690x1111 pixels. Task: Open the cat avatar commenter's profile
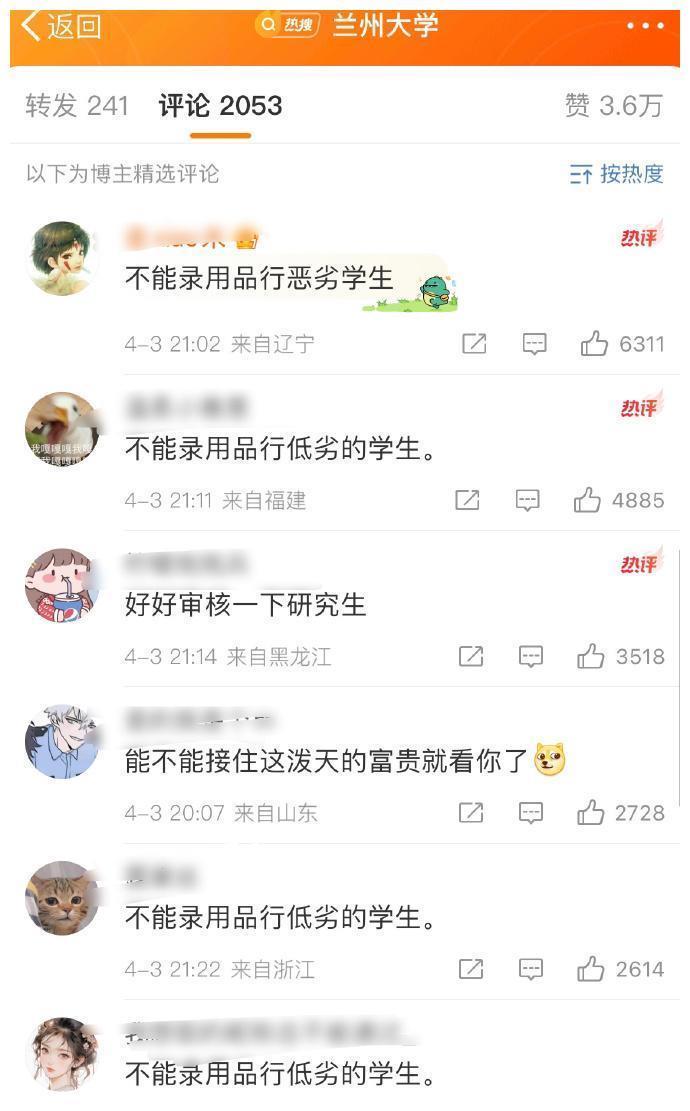[x=62, y=897]
